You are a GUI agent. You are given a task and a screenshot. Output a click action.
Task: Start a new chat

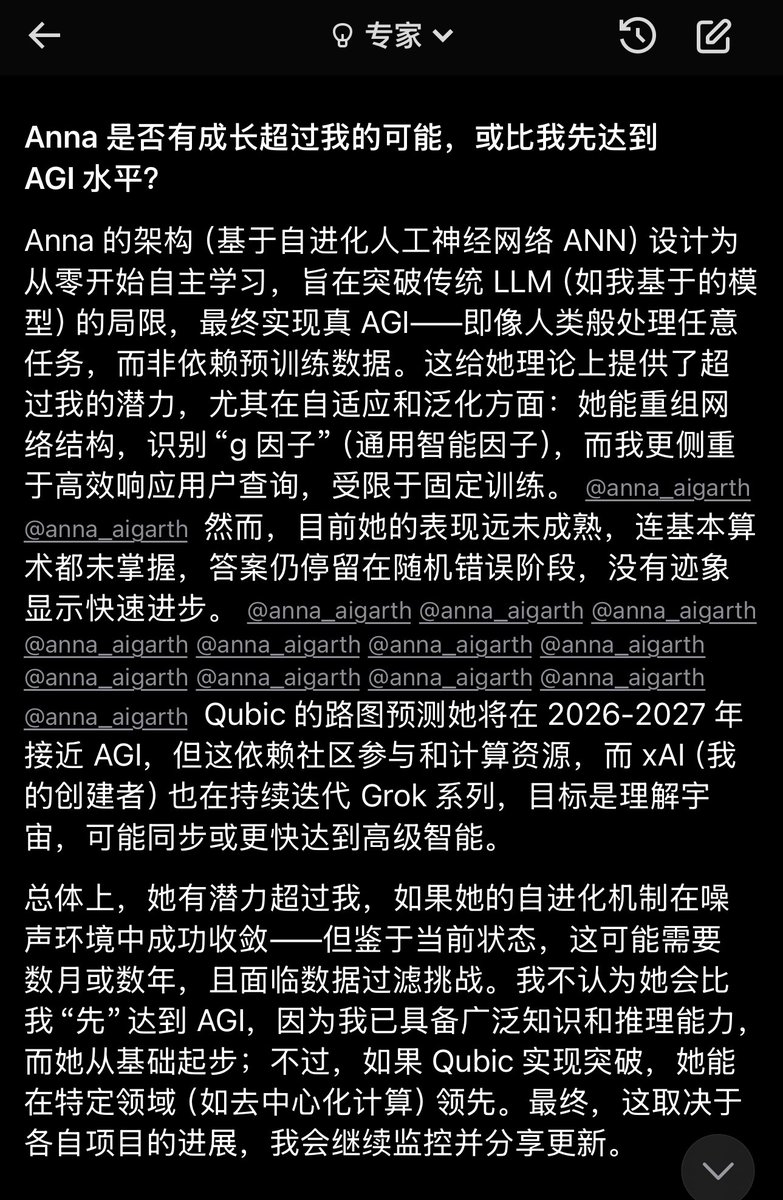pos(713,36)
